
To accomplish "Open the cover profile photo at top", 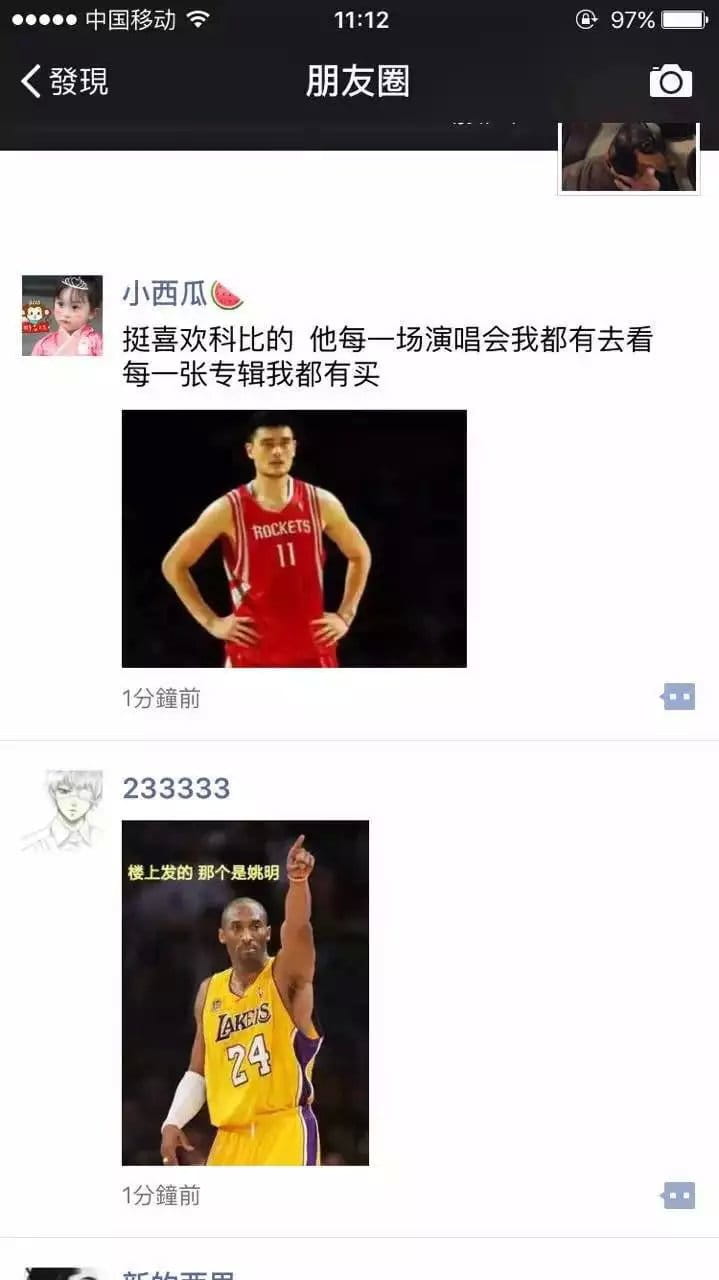I will pyautogui.click(x=628, y=157).
